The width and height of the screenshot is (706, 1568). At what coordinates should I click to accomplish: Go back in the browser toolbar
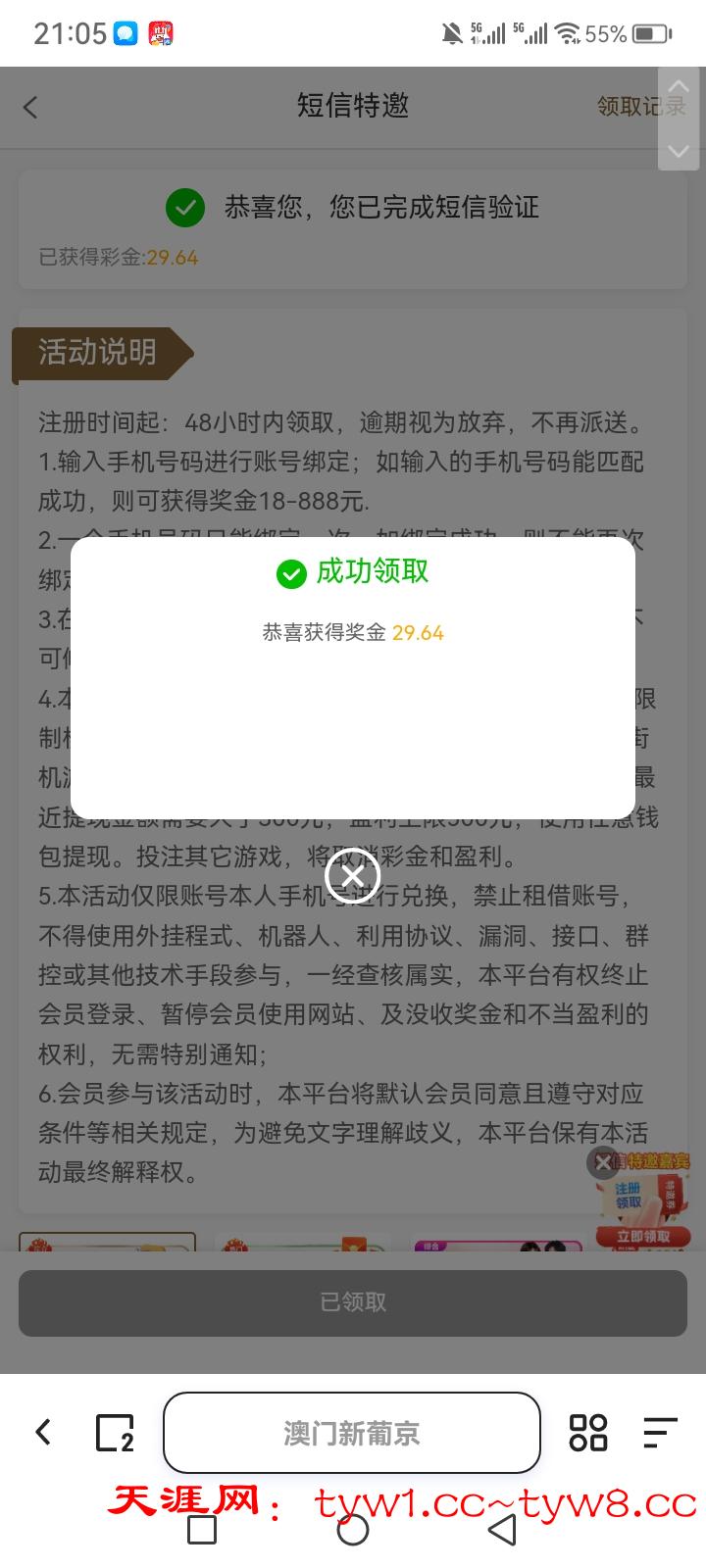[x=43, y=1432]
